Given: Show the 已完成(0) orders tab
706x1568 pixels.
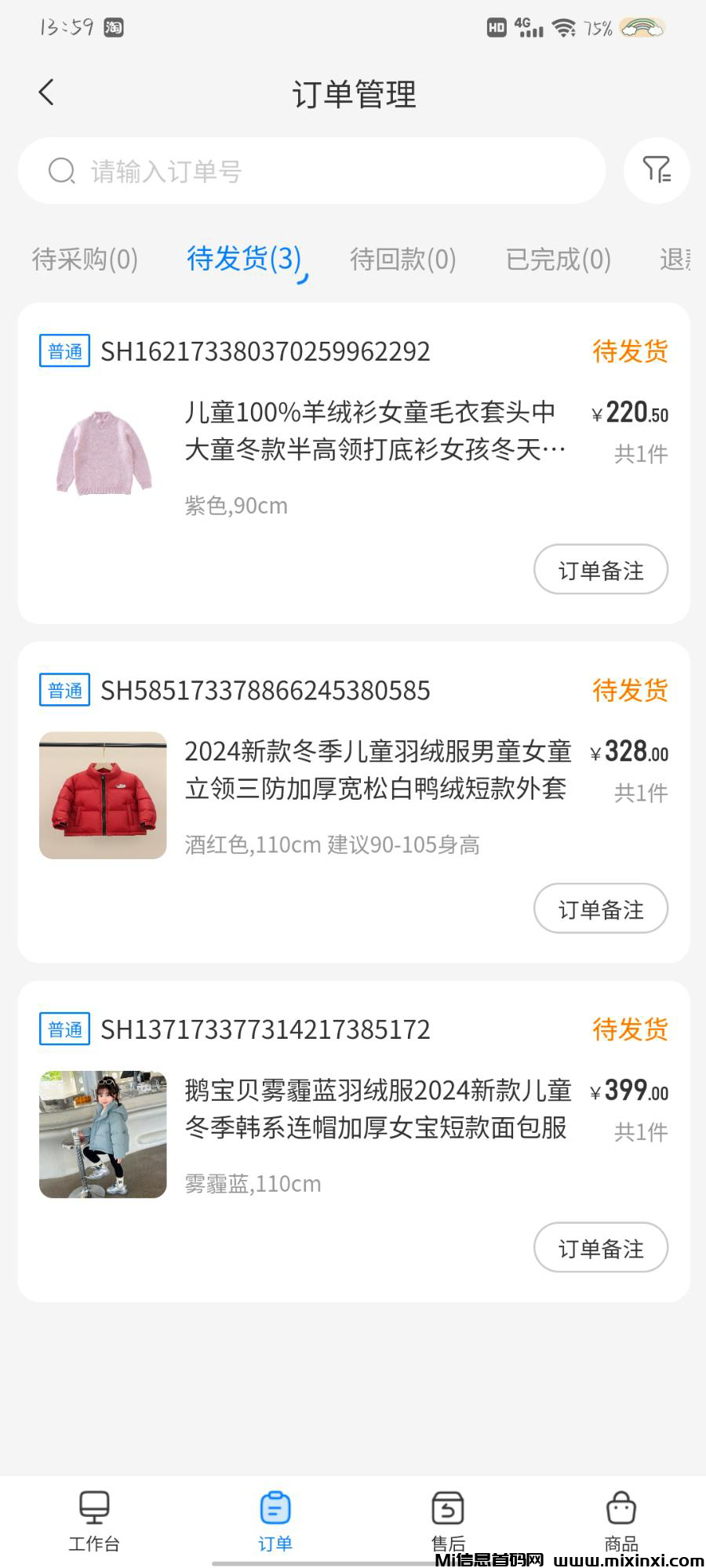Looking at the screenshot, I should pyautogui.click(x=558, y=259).
